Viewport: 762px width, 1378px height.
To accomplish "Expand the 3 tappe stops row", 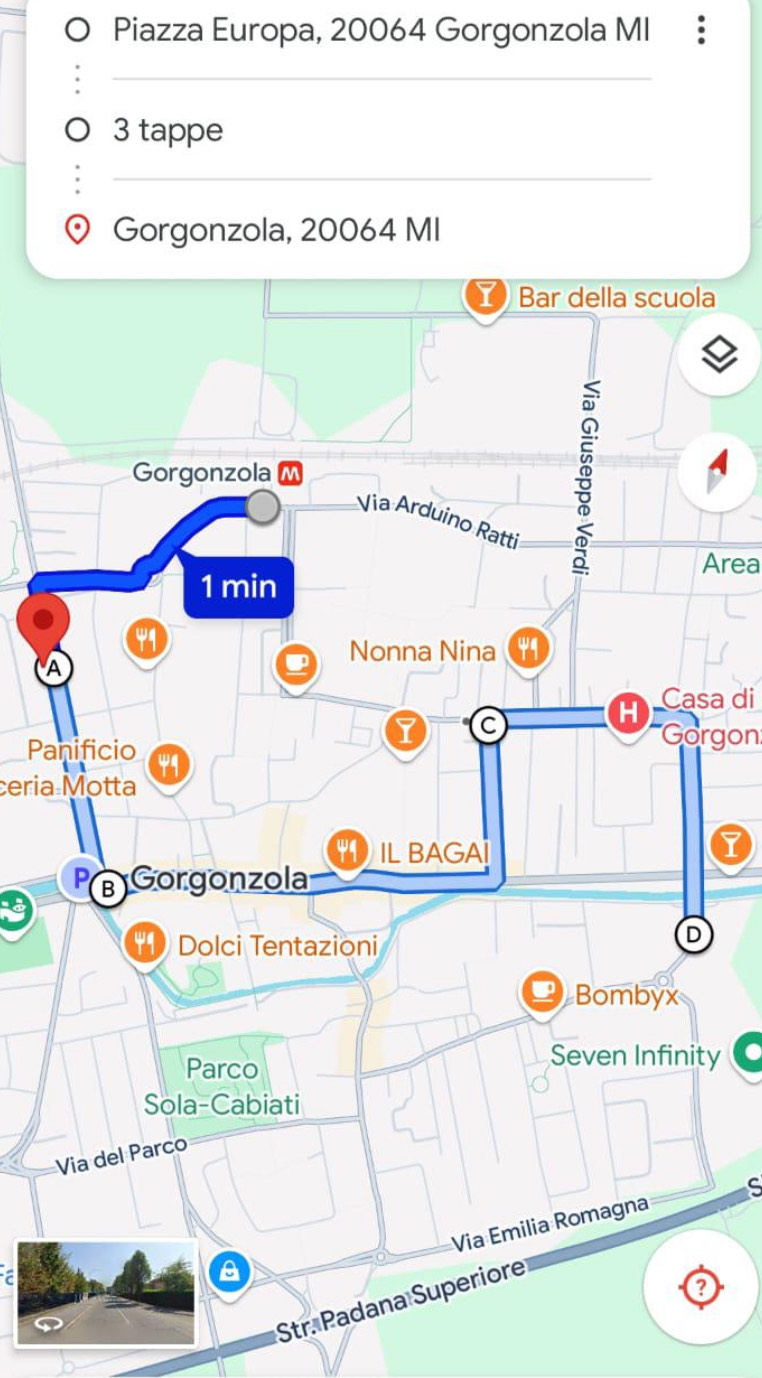I will pyautogui.click(x=381, y=130).
